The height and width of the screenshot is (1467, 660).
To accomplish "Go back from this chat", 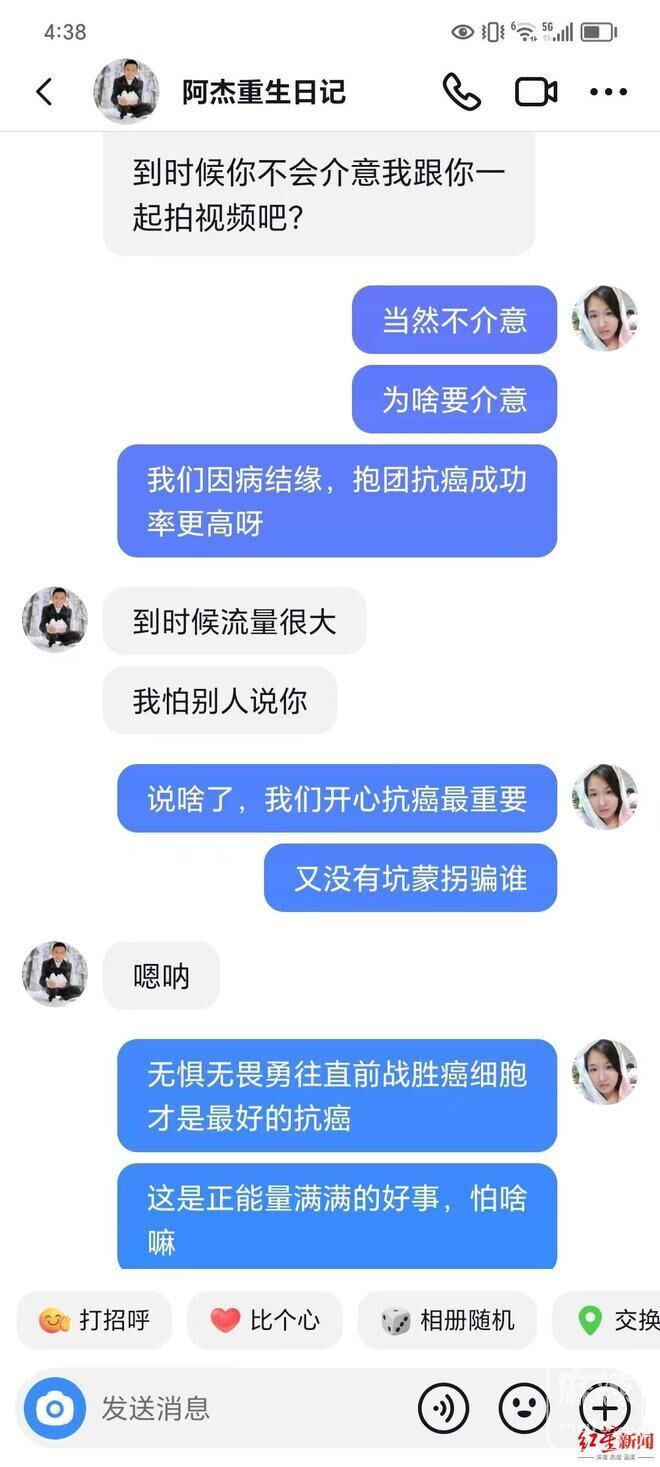I will point(44,92).
